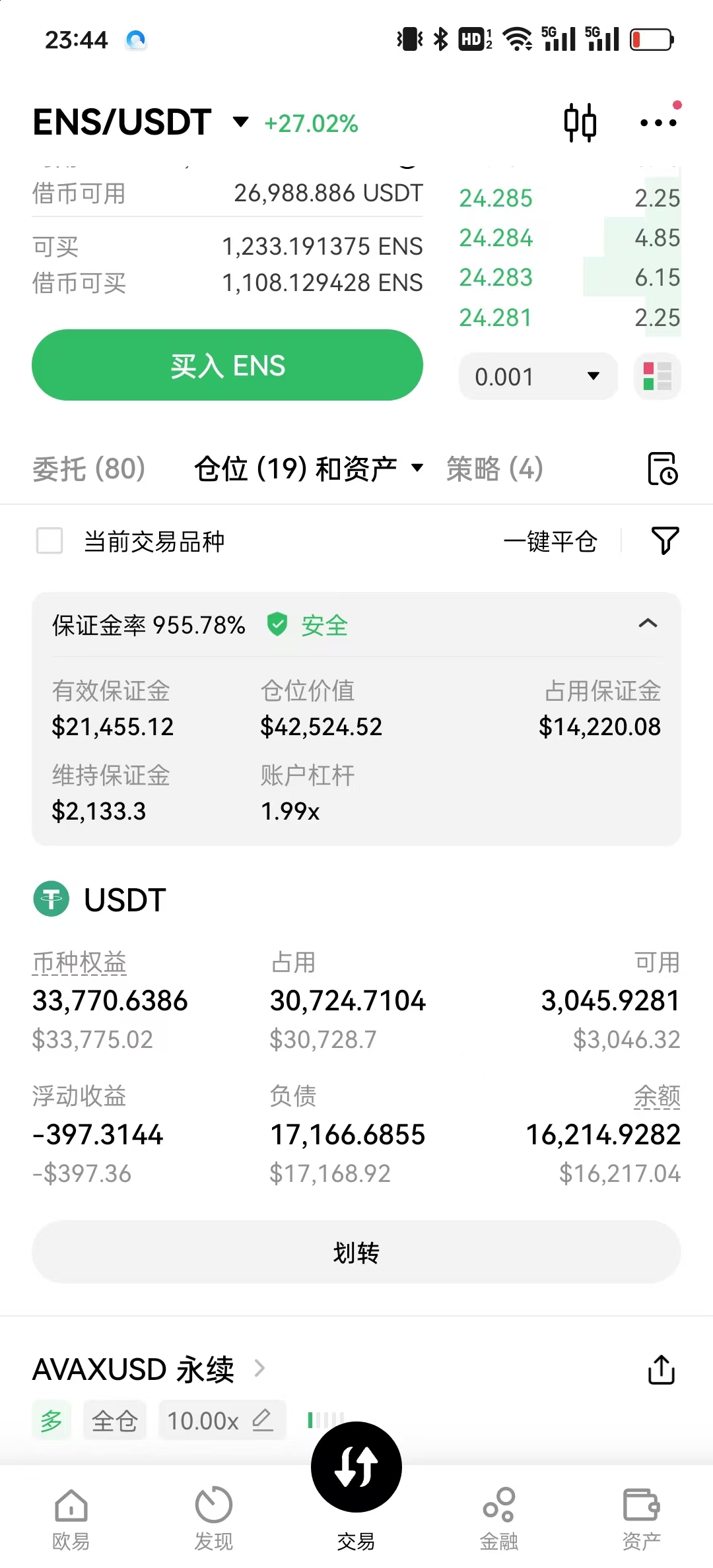Collapse the 保证金率 margin details card
This screenshot has width=713, height=1568.
coord(648,624)
